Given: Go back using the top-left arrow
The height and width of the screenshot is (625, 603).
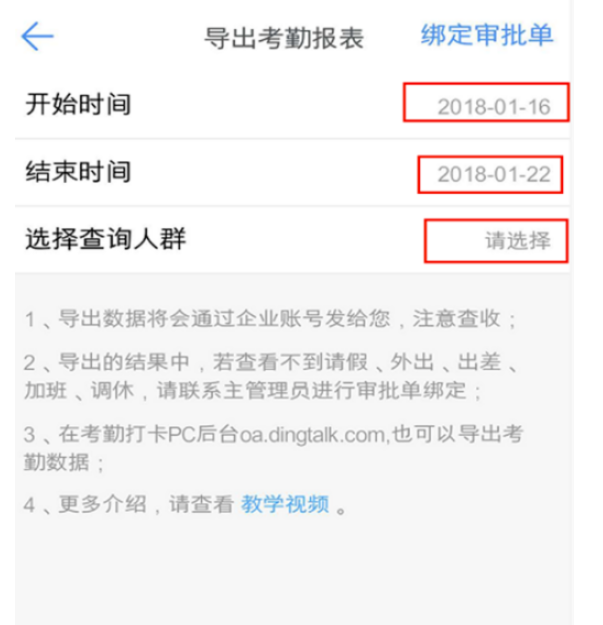Looking at the screenshot, I should coord(37,37).
